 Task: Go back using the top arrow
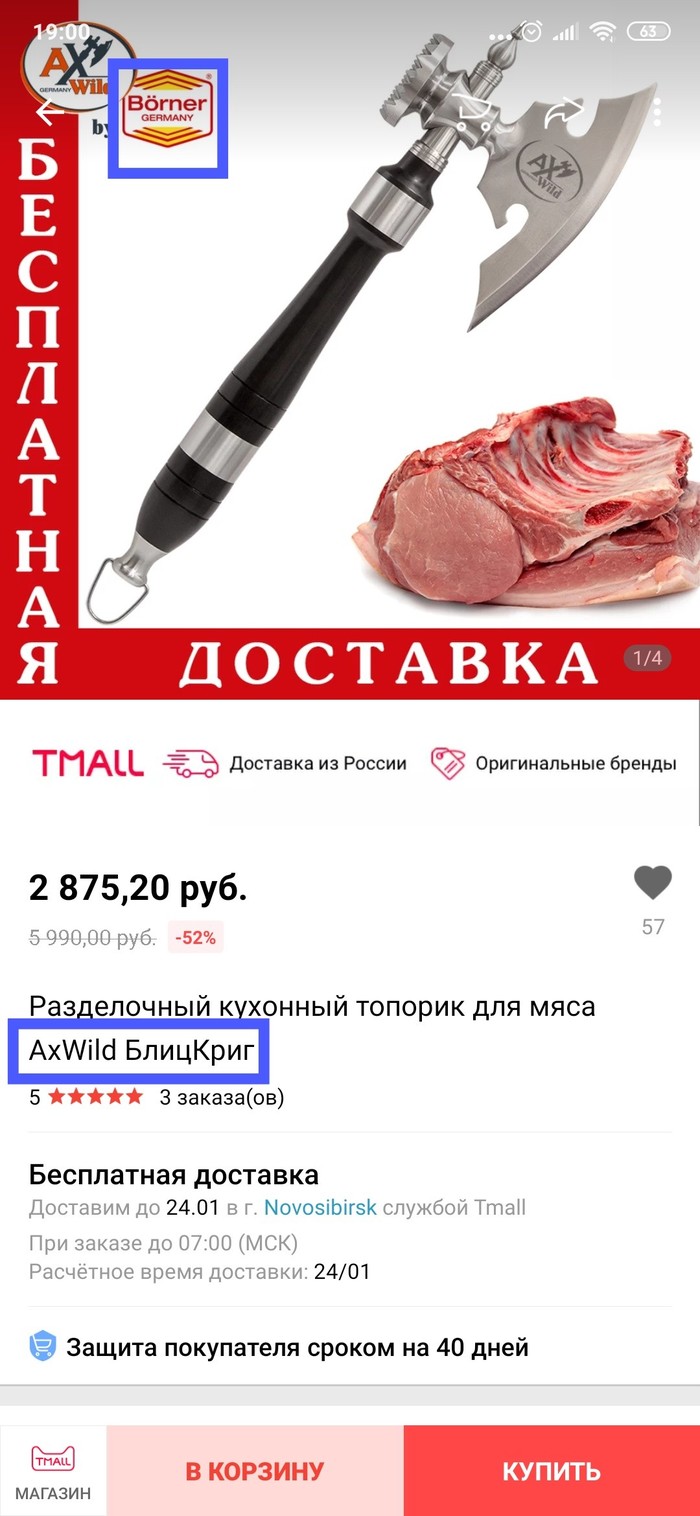(48, 112)
